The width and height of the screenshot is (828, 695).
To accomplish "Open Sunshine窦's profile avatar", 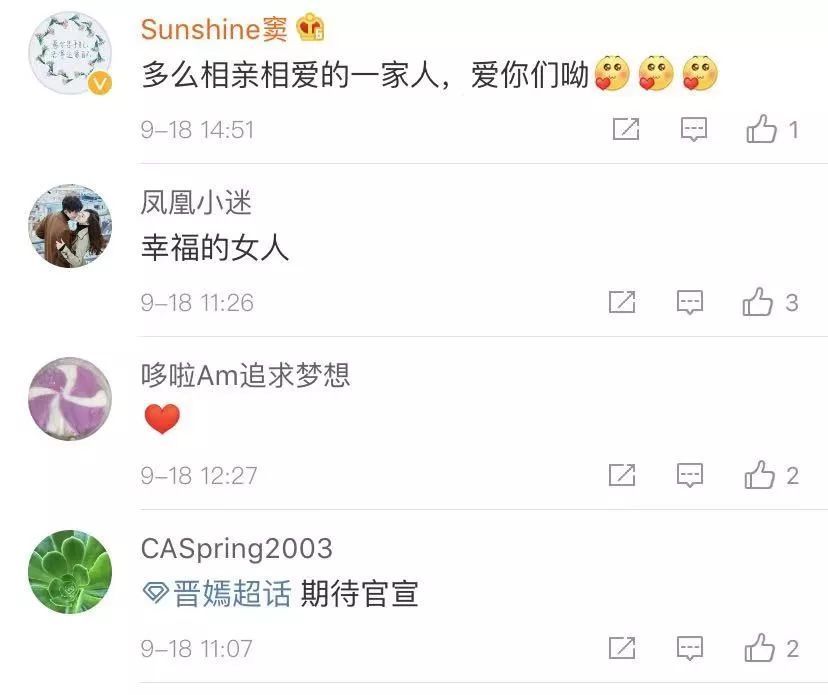I will point(69,55).
